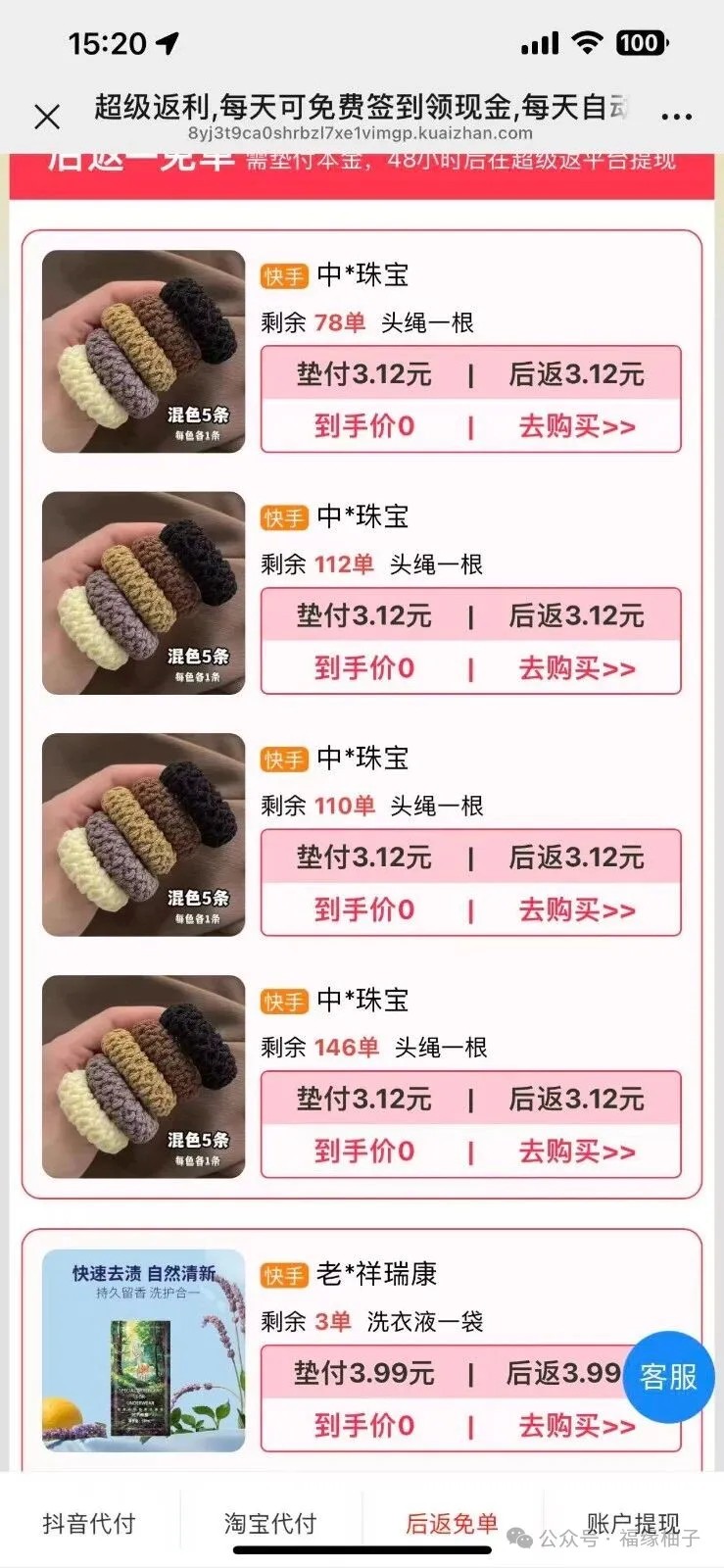This screenshot has height=1568, width=724.
Task: Go to the 账户提现 tab
Action: pos(633,1523)
